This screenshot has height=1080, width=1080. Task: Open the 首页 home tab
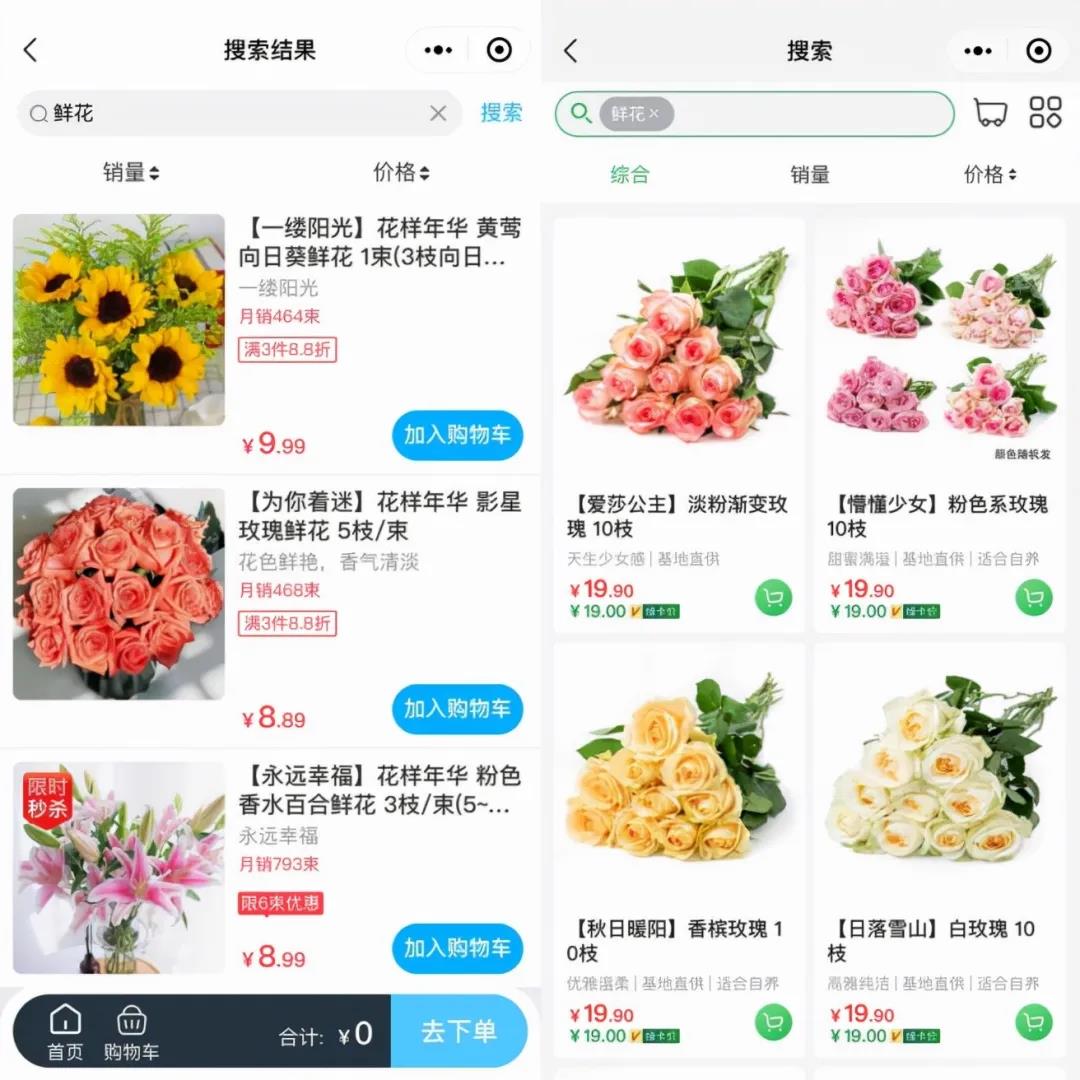tap(65, 1033)
